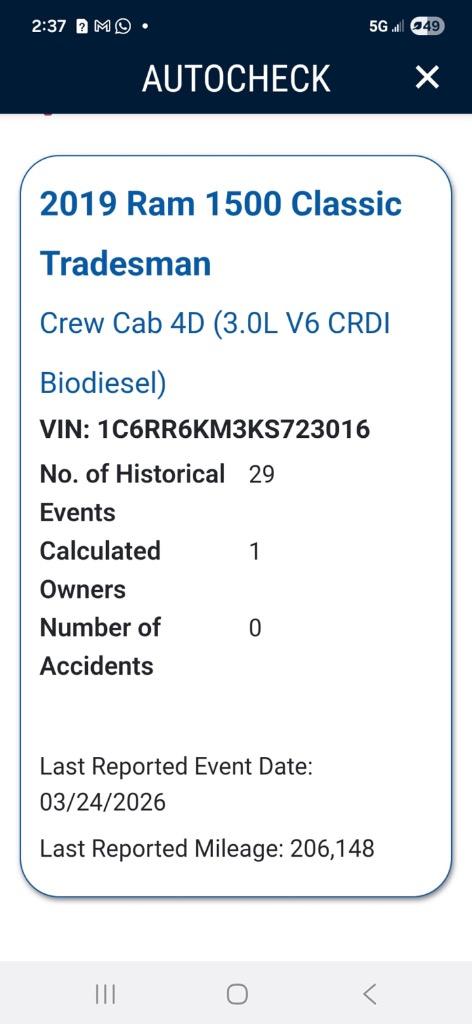Go to the home screen
The height and width of the screenshot is (1024, 472).
pyautogui.click(x=237, y=994)
